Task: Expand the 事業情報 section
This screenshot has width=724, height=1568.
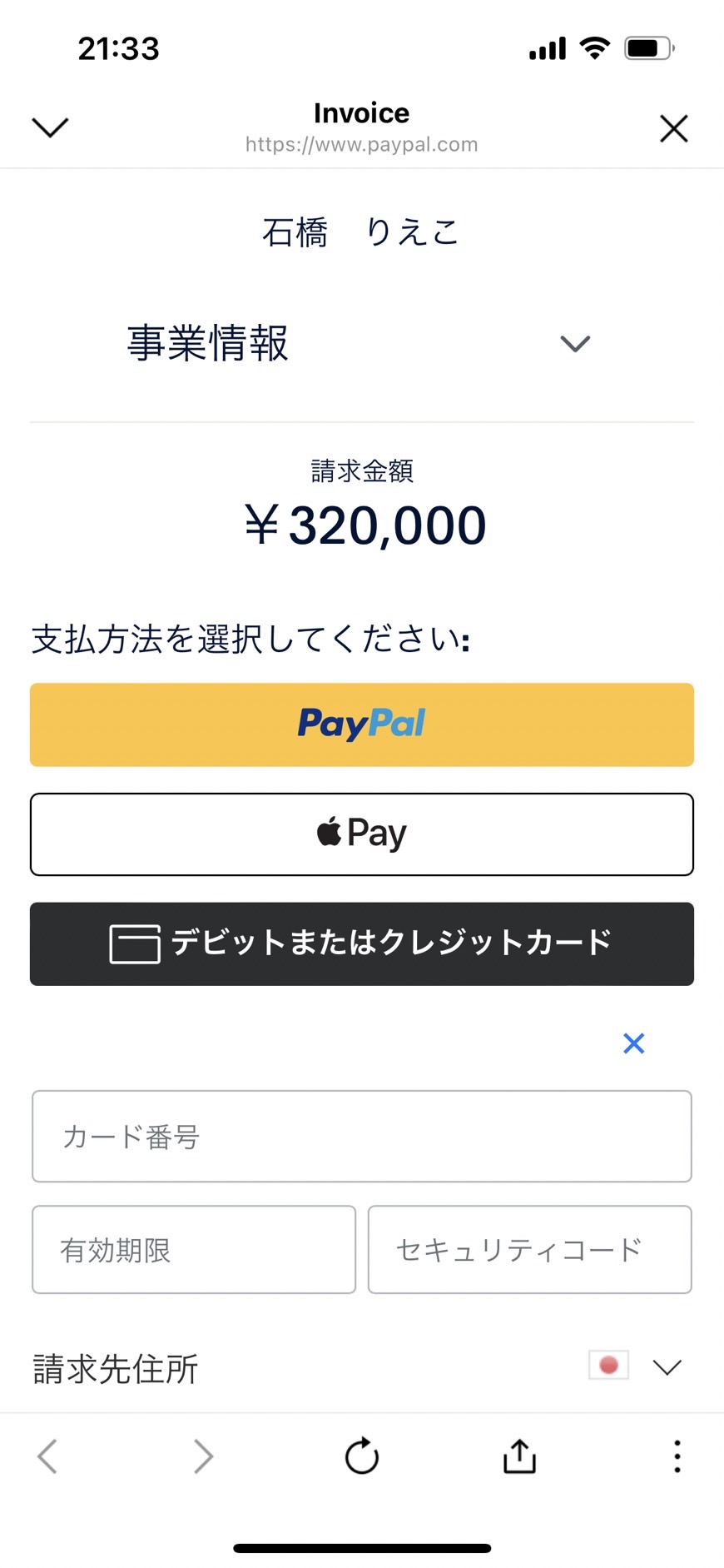Action: pyautogui.click(x=575, y=343)
